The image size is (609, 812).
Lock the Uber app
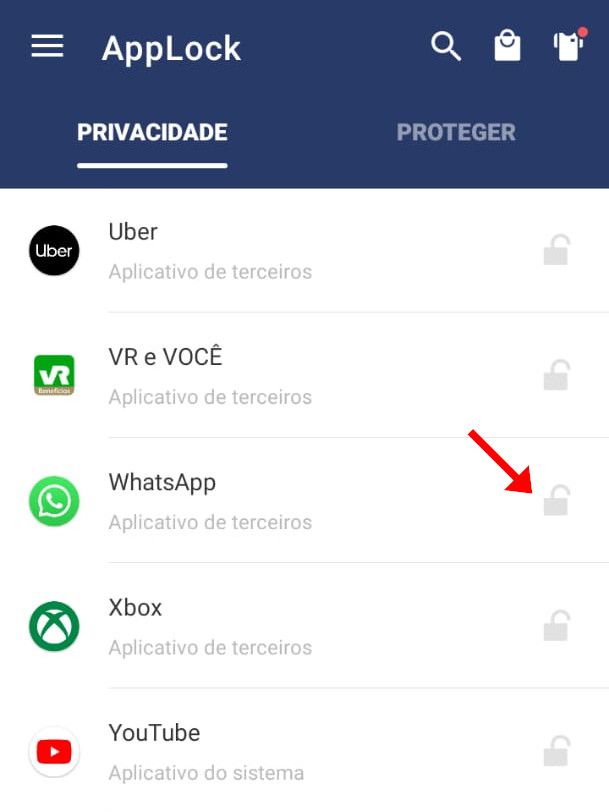tap(556, 250)
